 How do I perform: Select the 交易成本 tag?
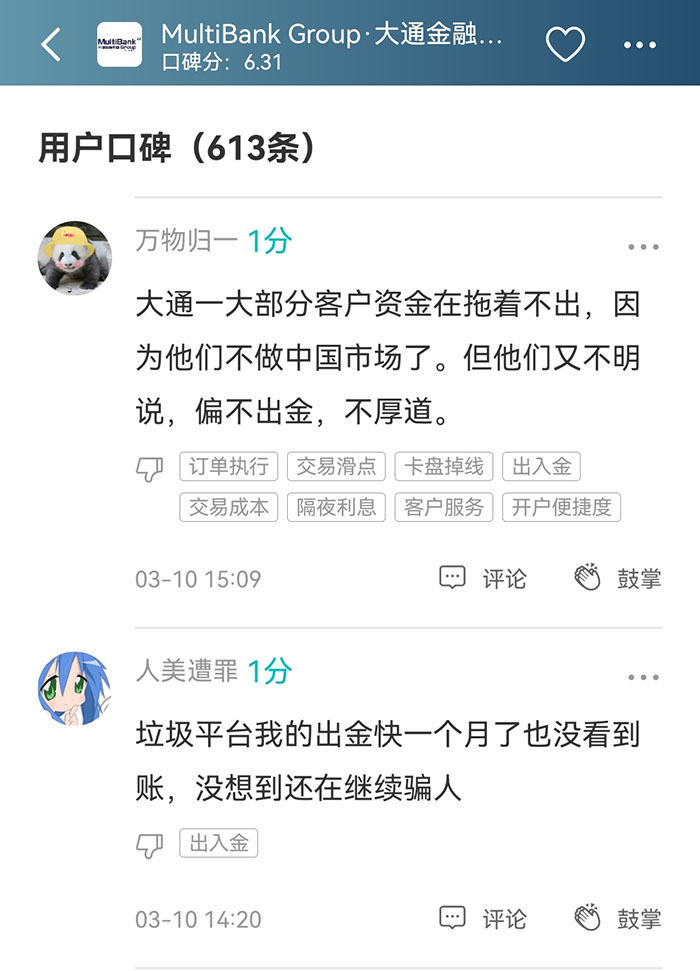pyautogui.click(x=229, y=507)
